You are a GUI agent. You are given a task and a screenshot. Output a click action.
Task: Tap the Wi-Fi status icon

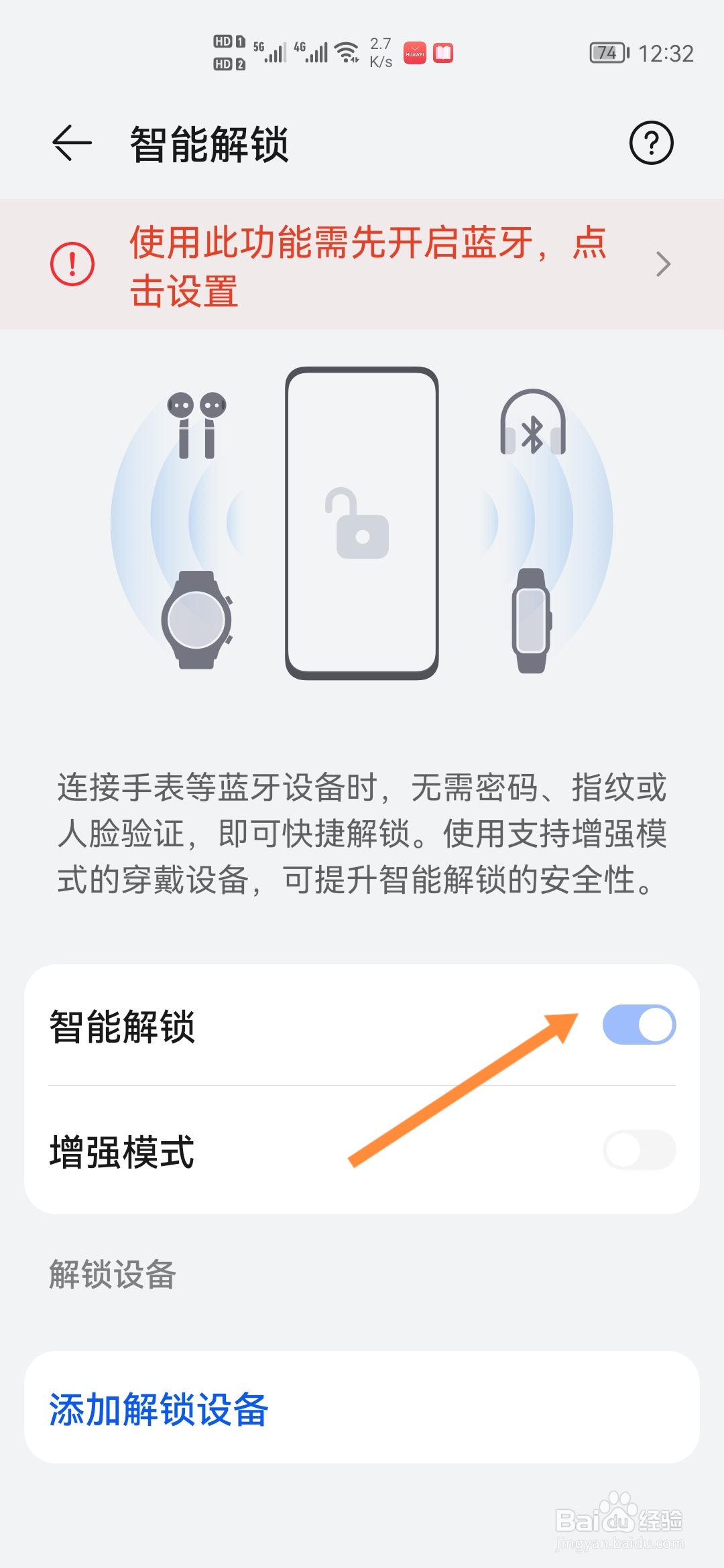346,52
